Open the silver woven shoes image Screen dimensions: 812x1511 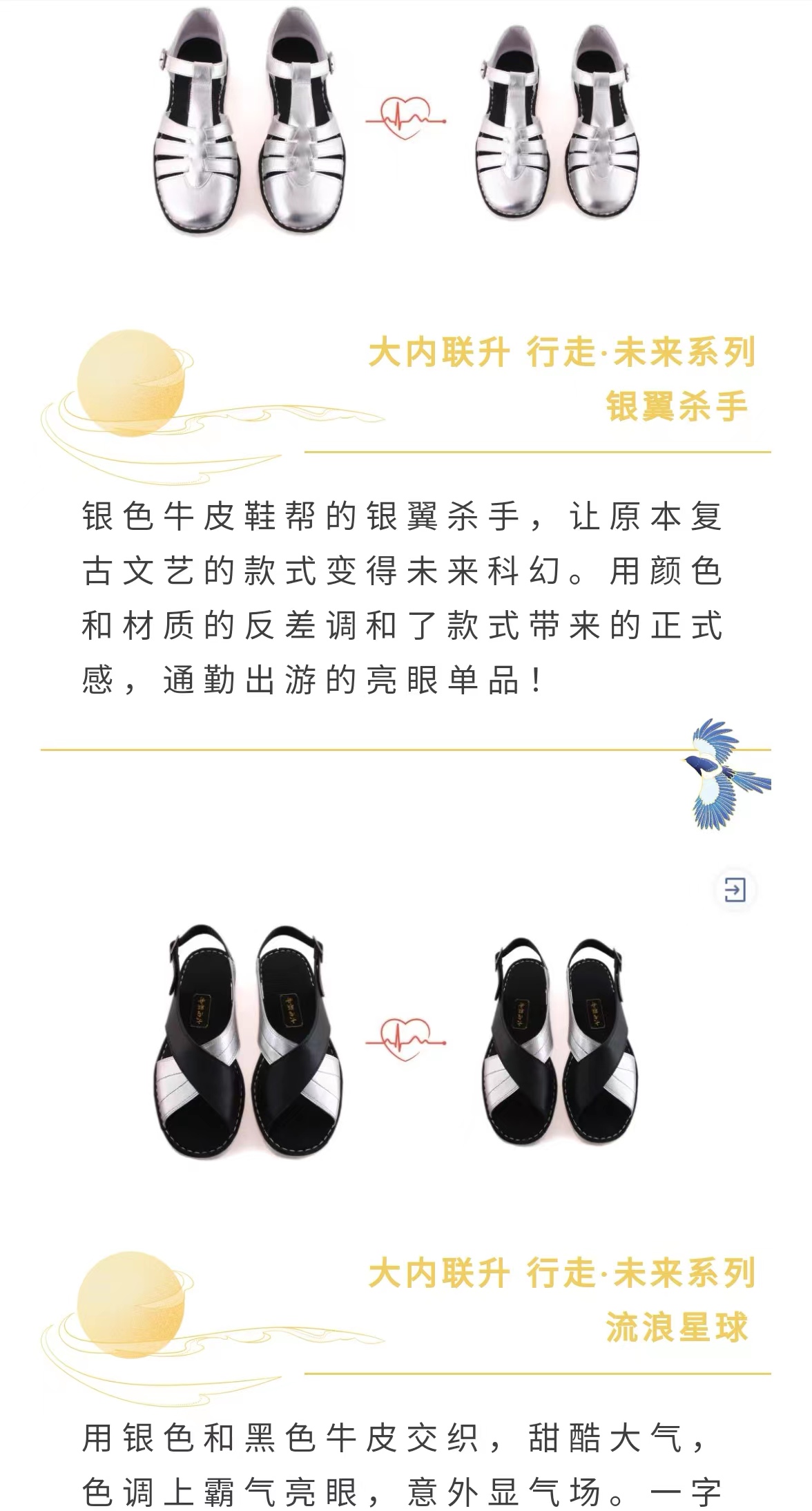pyautogui.click(x=405, y=124)
